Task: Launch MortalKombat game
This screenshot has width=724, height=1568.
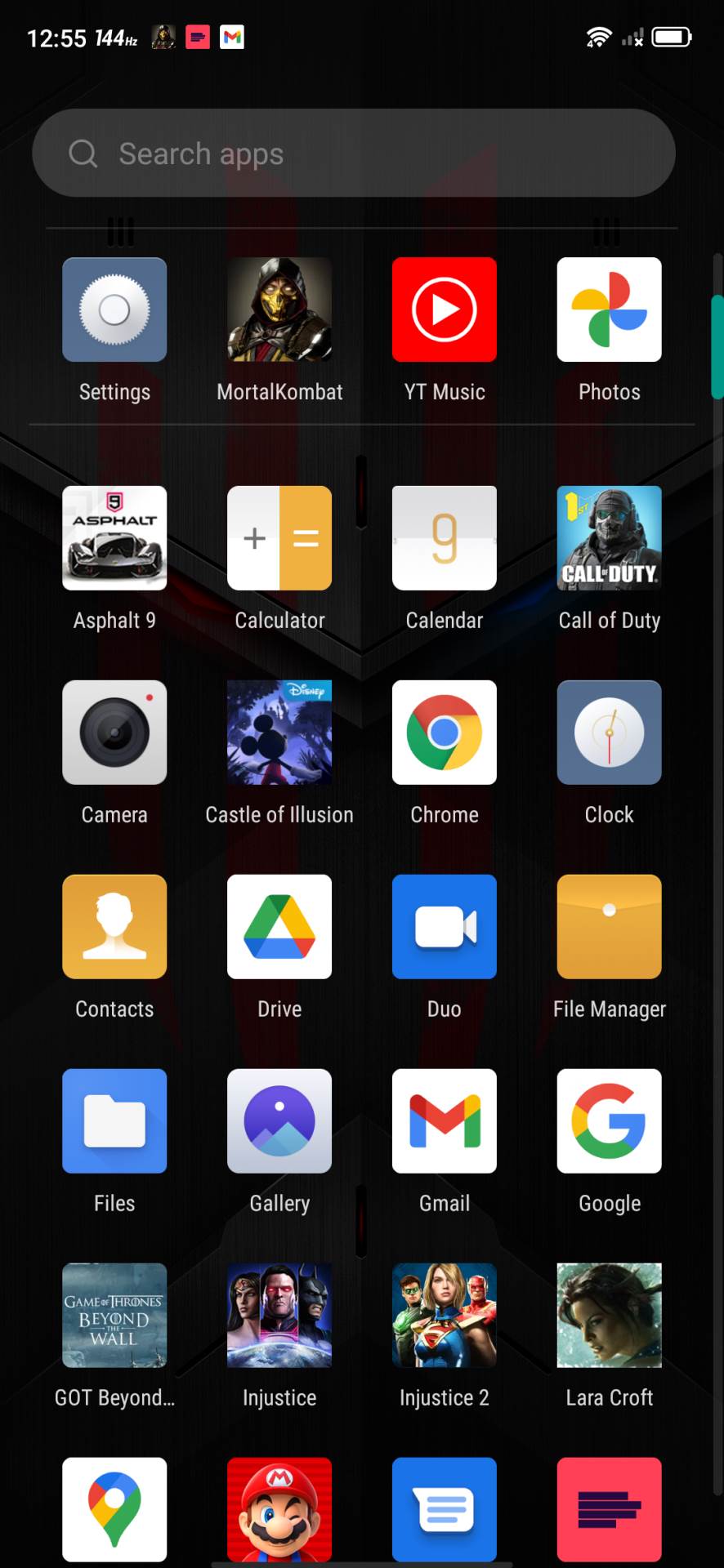Action: click(x=279, y=310)
